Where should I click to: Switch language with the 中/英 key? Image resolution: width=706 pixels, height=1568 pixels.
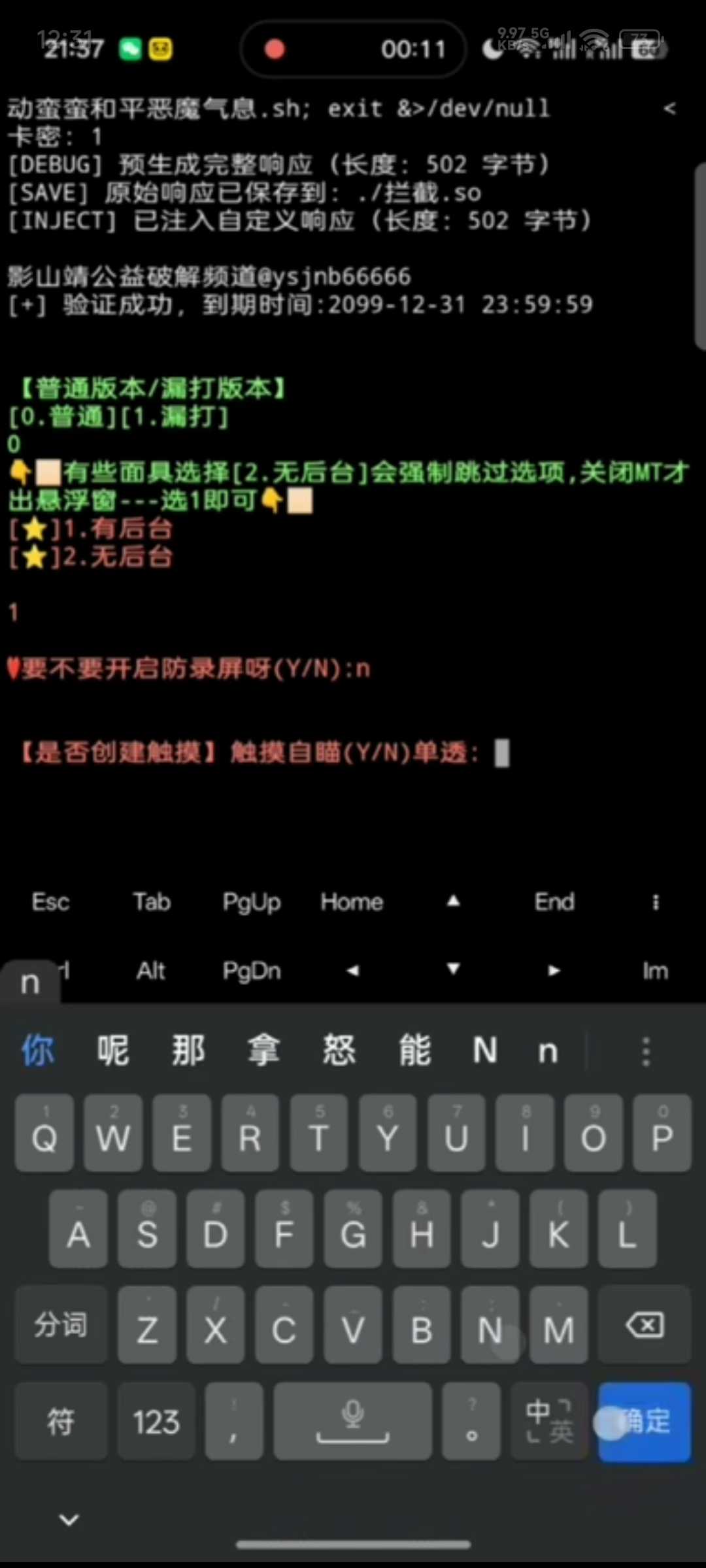(549, 1422)
